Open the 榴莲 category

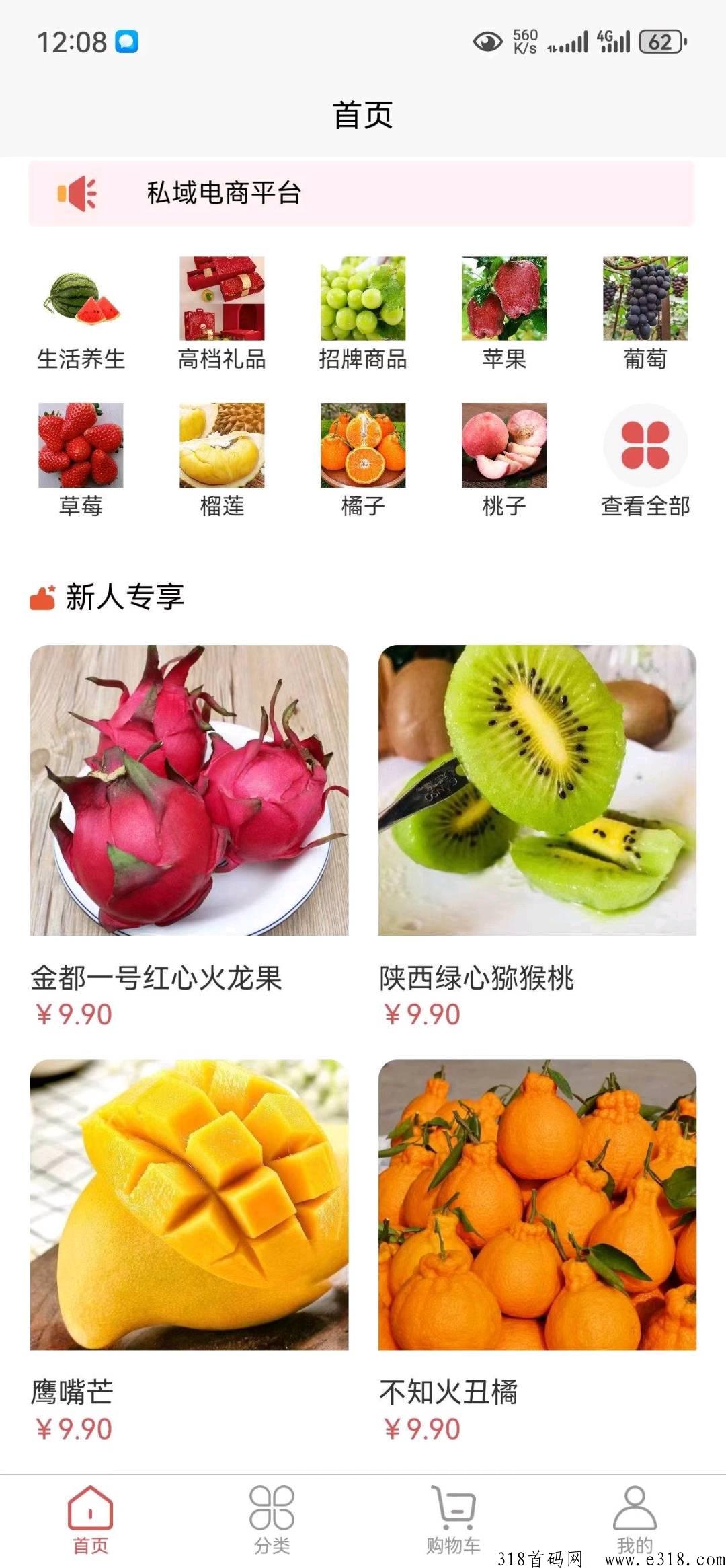pyautogui.click(x=222, y=460)
